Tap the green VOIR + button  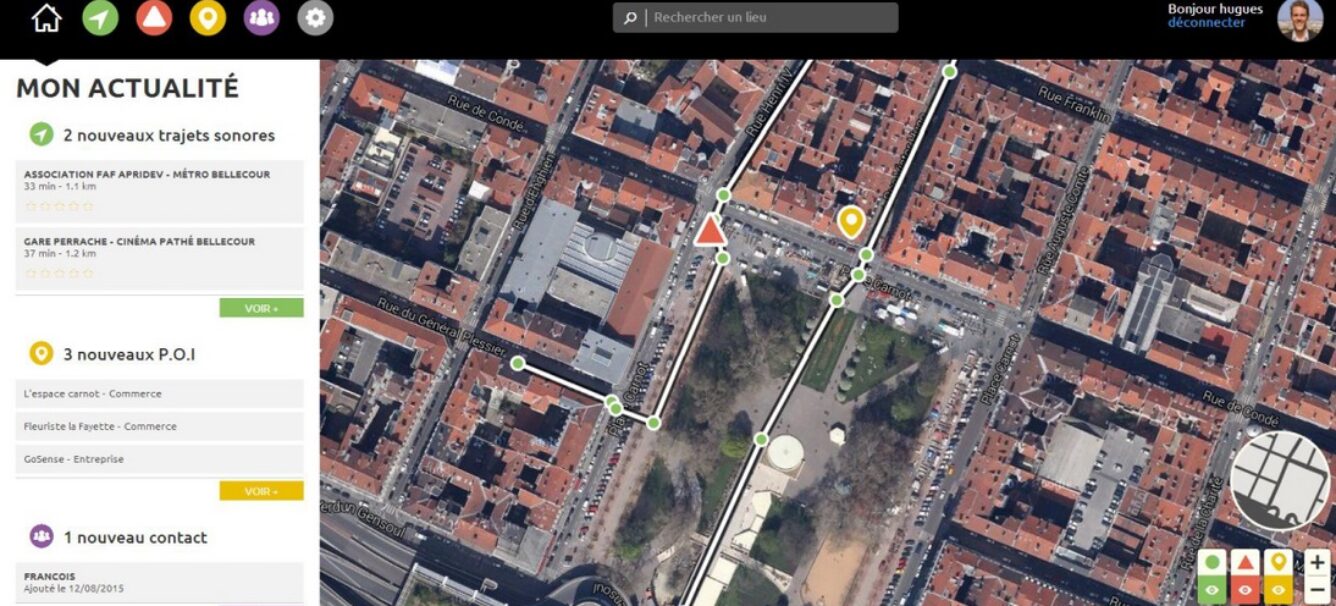click(261, 308)
